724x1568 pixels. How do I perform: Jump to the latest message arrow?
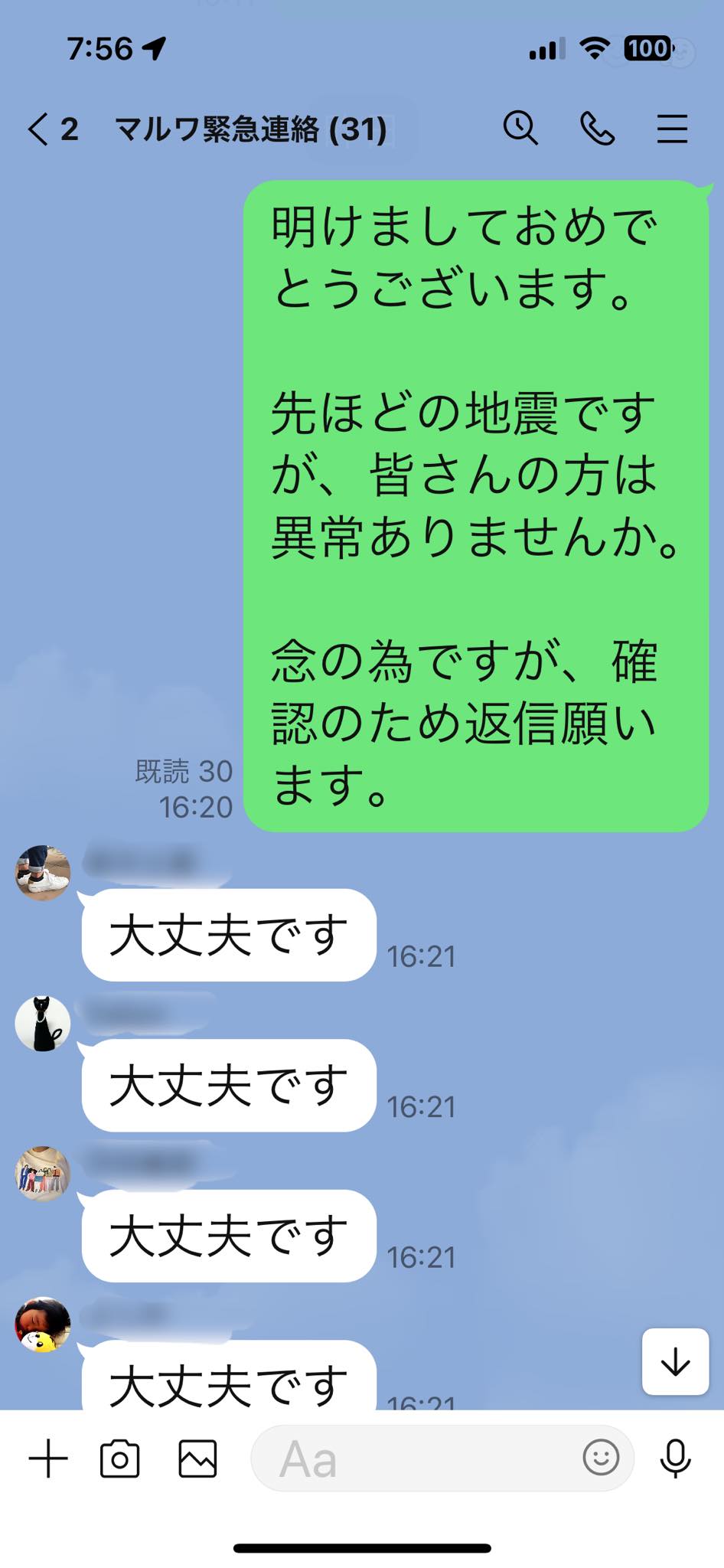(675, 1361)
